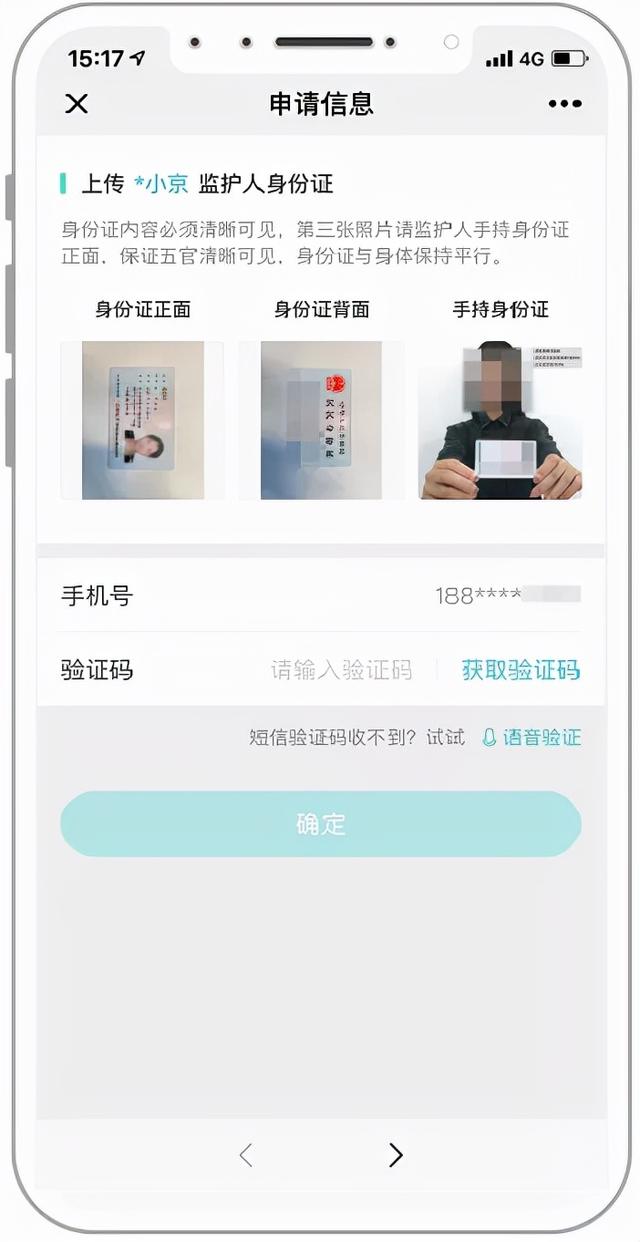This screenshot has width=640, height=1242.
Task: Close the 申请信息 page
Action: (76, 103)
